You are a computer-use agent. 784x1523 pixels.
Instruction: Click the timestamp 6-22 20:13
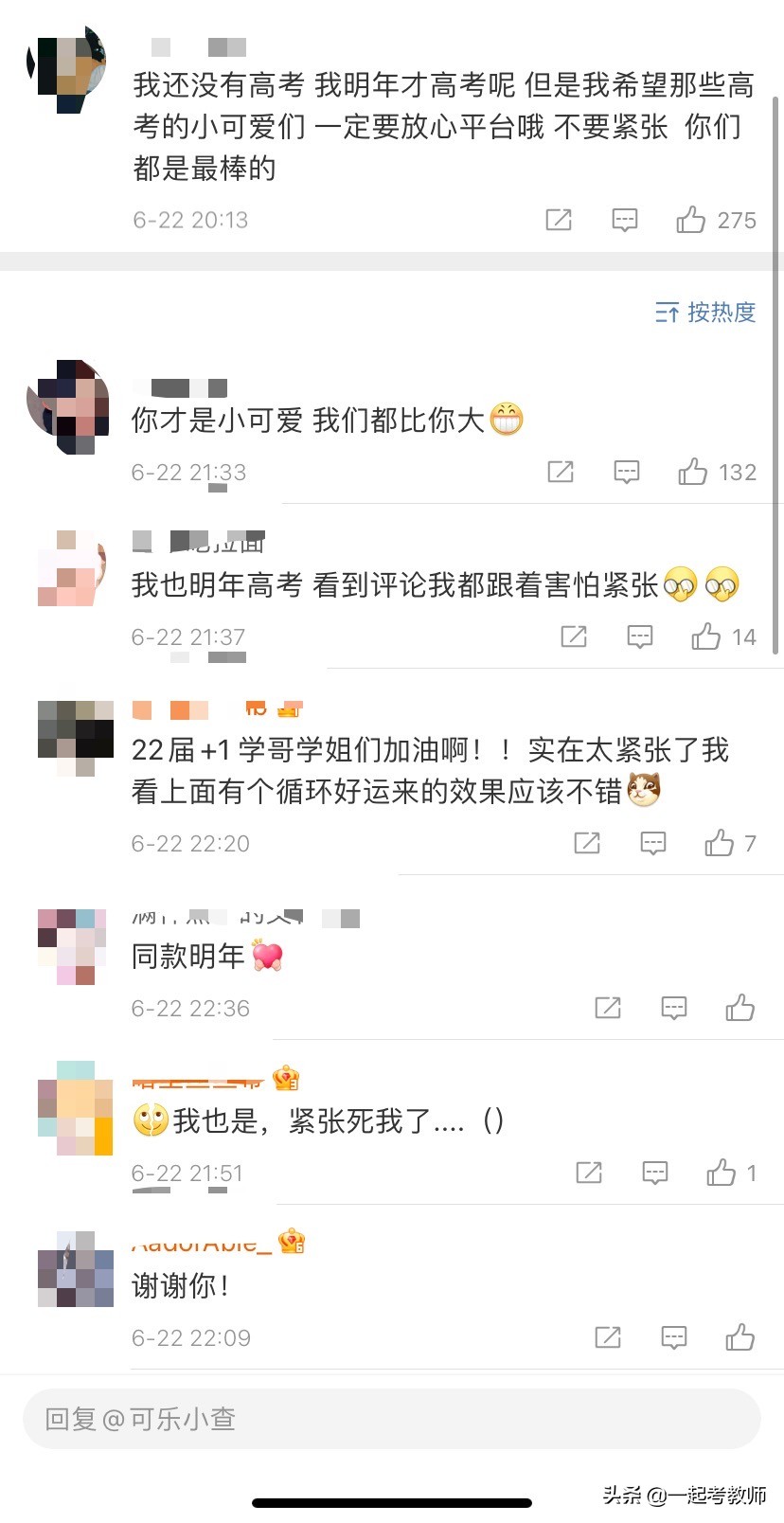(x=187, y=220)
